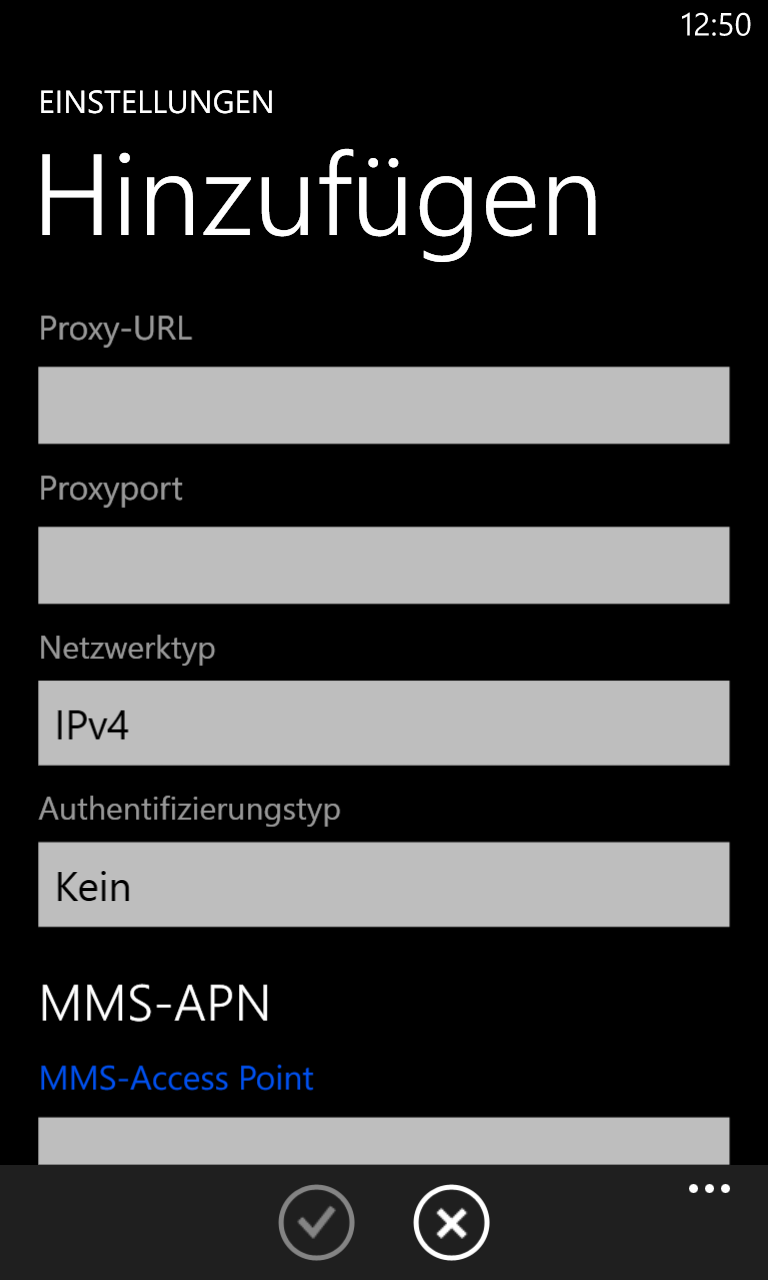Screen dimensions: 768x1280
Task: Save settings with the checkmark button
Action: [x=316, y=1222]
